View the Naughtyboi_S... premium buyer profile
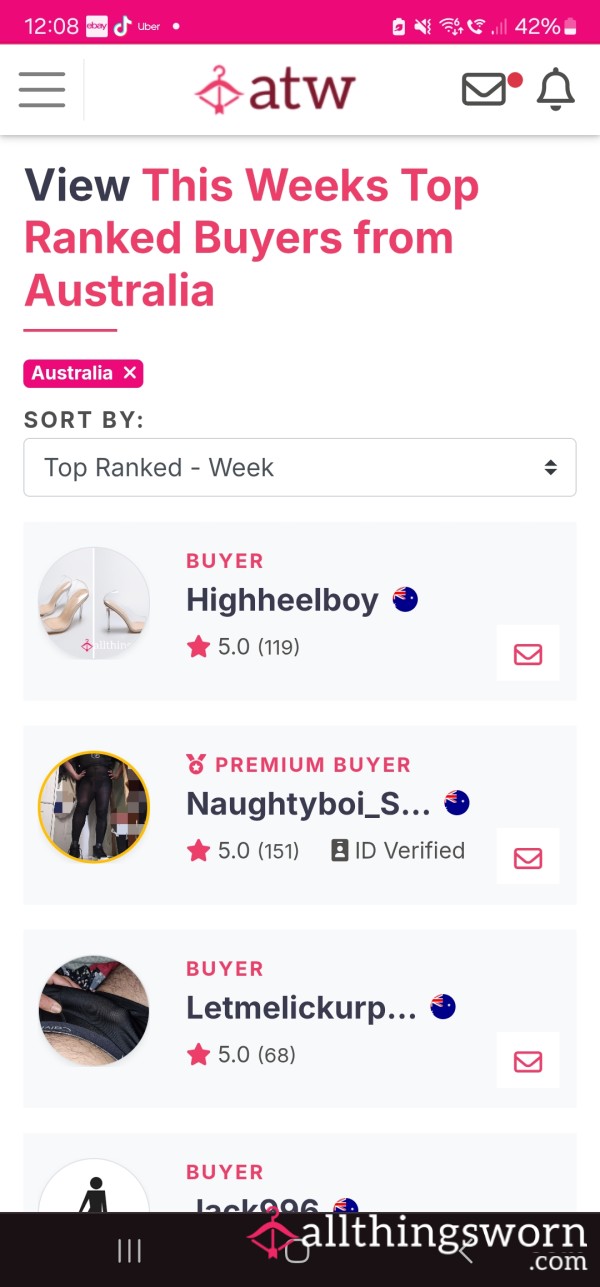The width and height of the screenshot is (600, 1287). (x=308, y=803)
